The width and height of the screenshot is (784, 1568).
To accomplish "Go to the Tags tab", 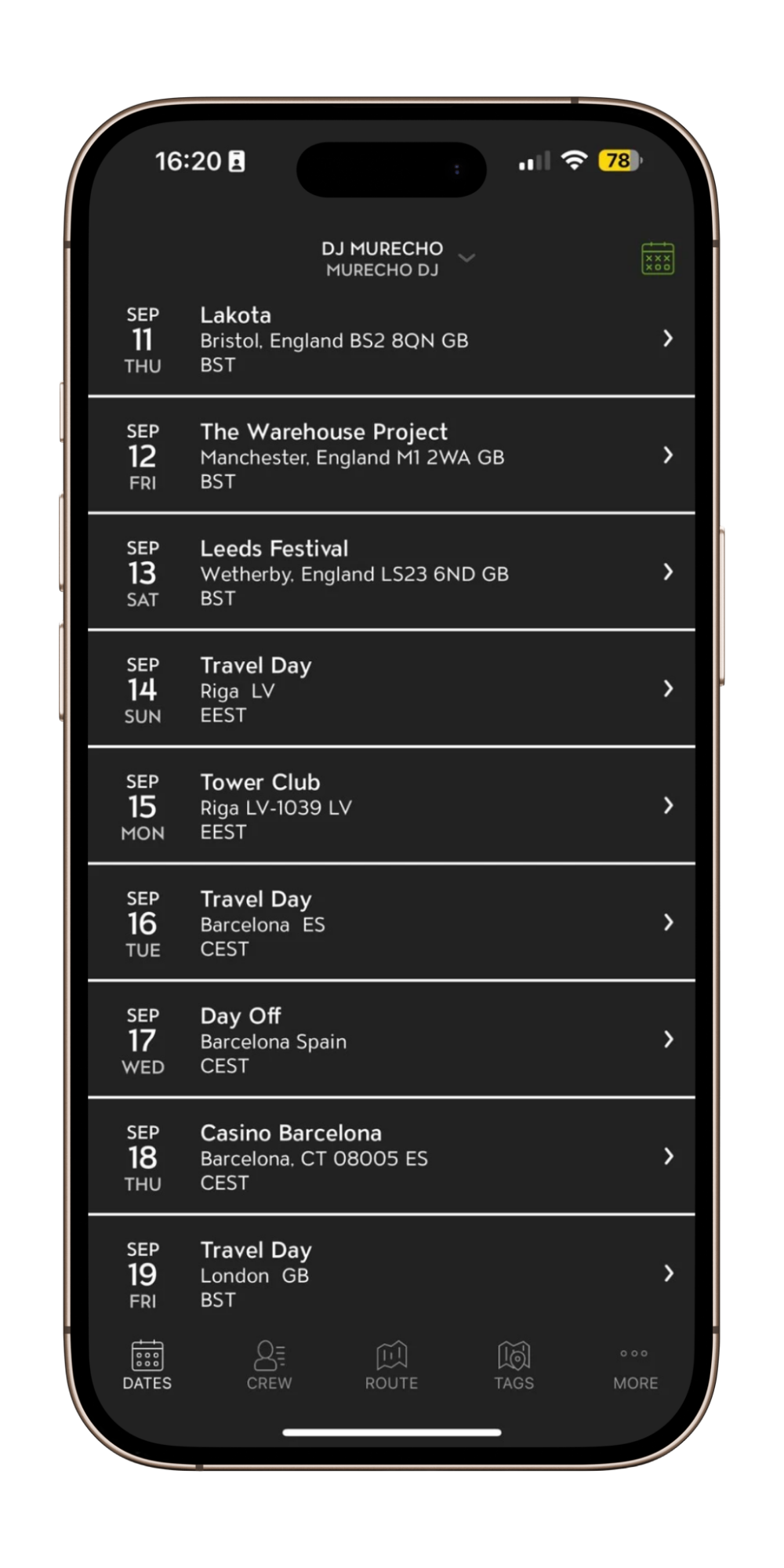I will click(514, 1366).
